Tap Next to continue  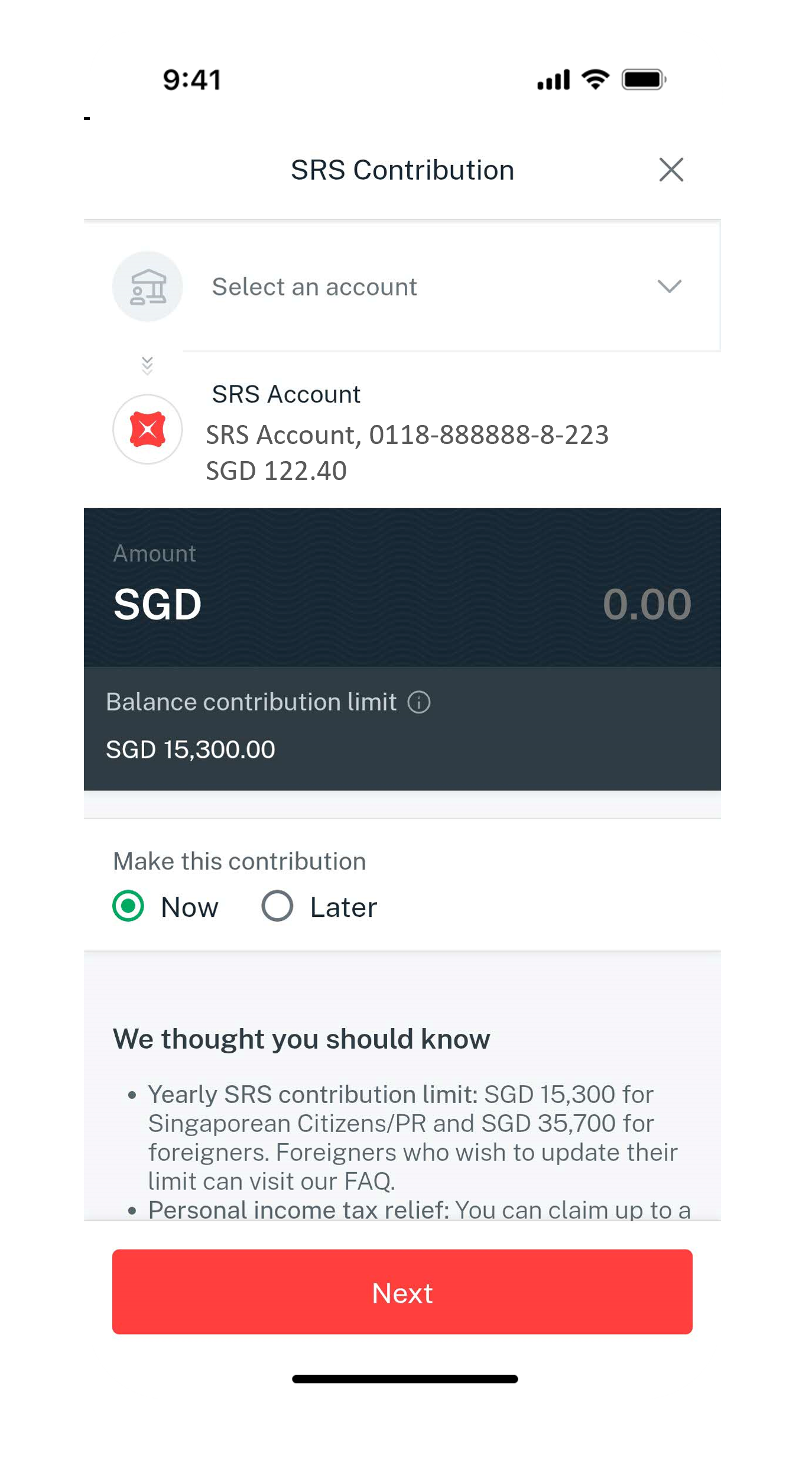[402, 1292]
